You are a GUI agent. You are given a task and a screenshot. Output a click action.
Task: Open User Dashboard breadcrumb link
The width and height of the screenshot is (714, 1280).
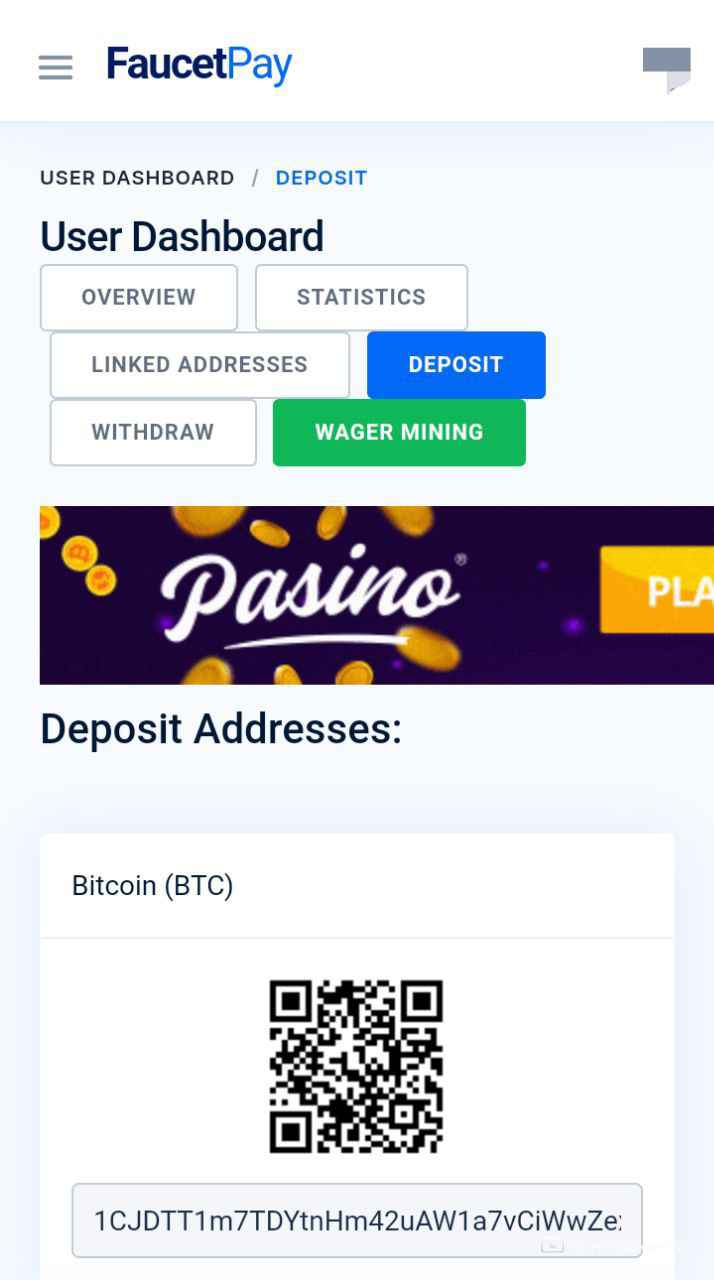[137, 178]
